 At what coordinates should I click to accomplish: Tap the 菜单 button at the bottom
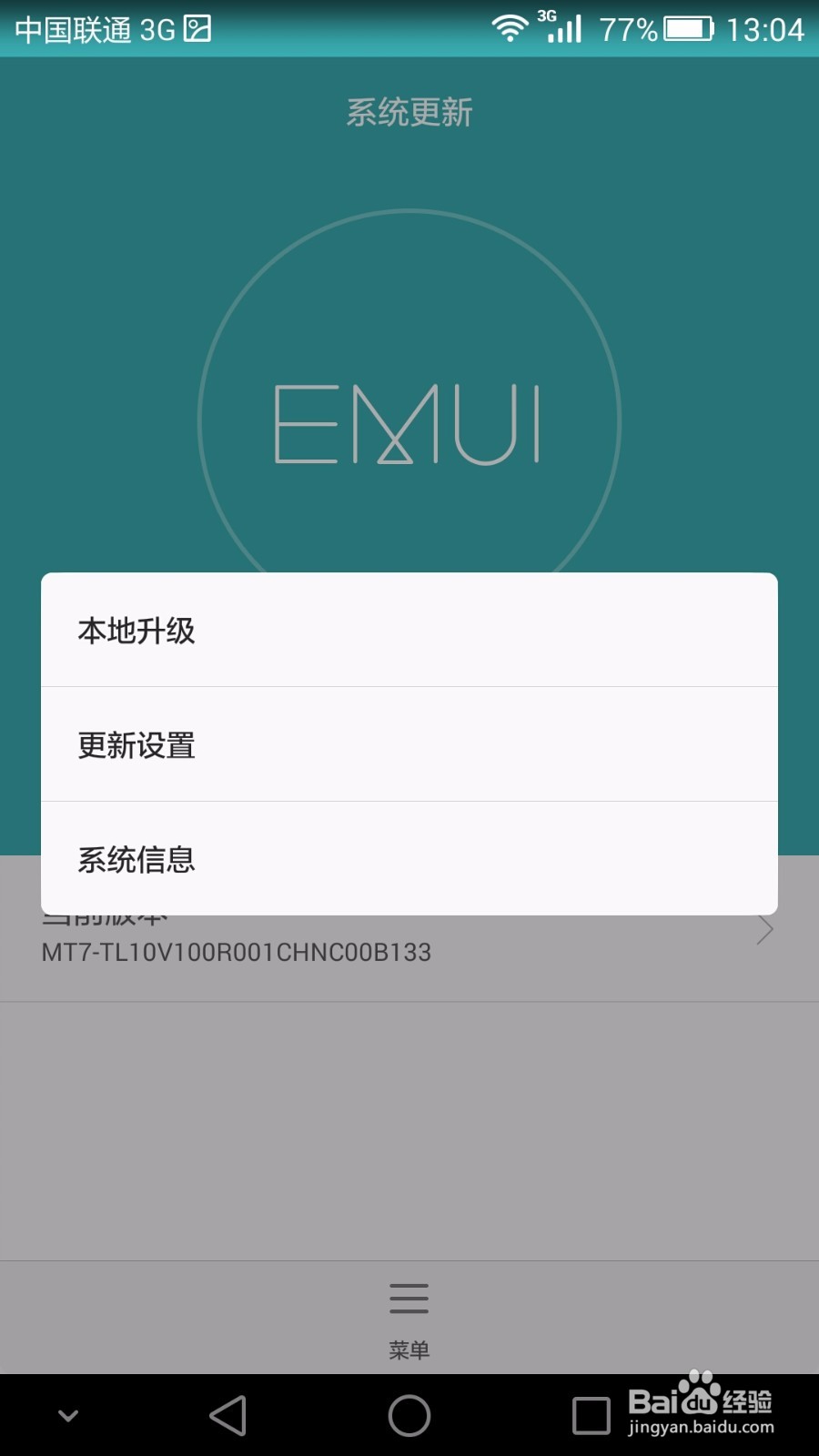tap(409, 1315)
